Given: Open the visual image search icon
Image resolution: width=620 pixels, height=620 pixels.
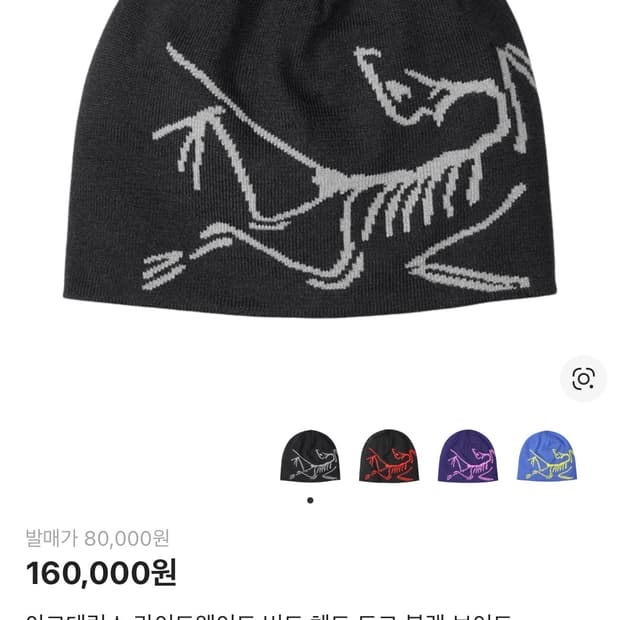Looking at the screenshot, I should pos(583,379).
